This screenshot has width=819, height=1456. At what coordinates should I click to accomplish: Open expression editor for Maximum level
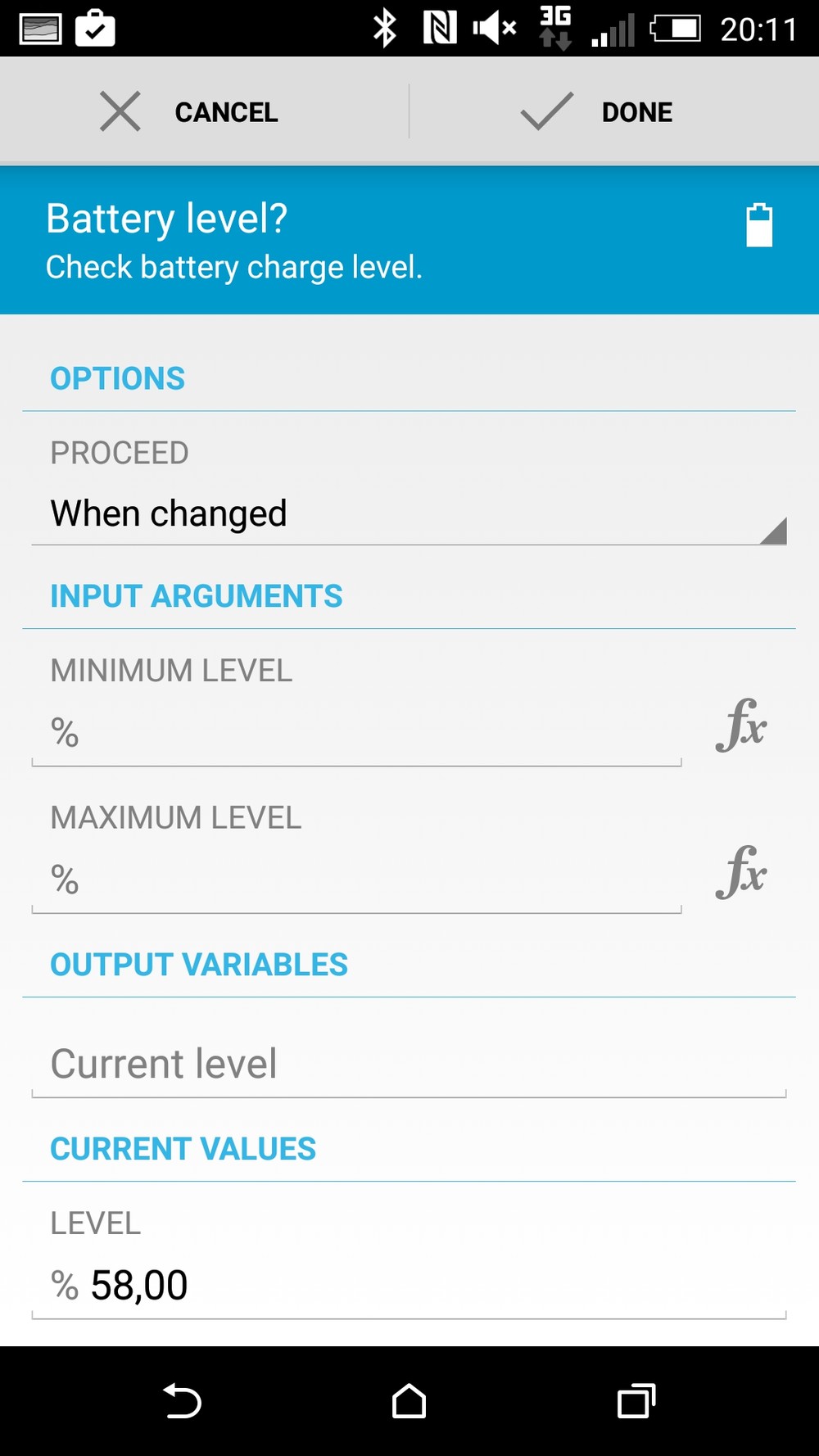(x=741, y=873)
